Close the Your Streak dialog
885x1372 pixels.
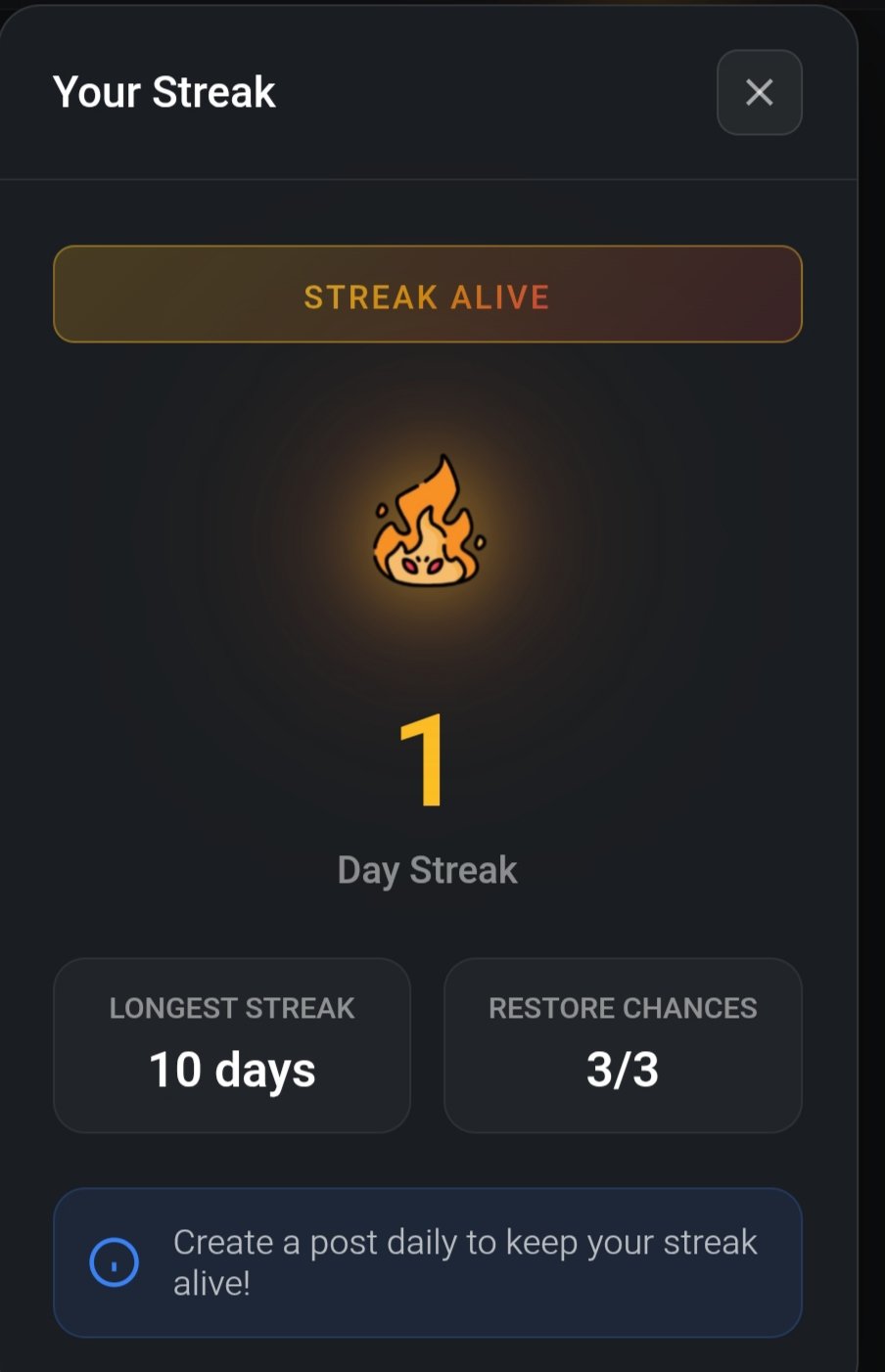(759, 93)
